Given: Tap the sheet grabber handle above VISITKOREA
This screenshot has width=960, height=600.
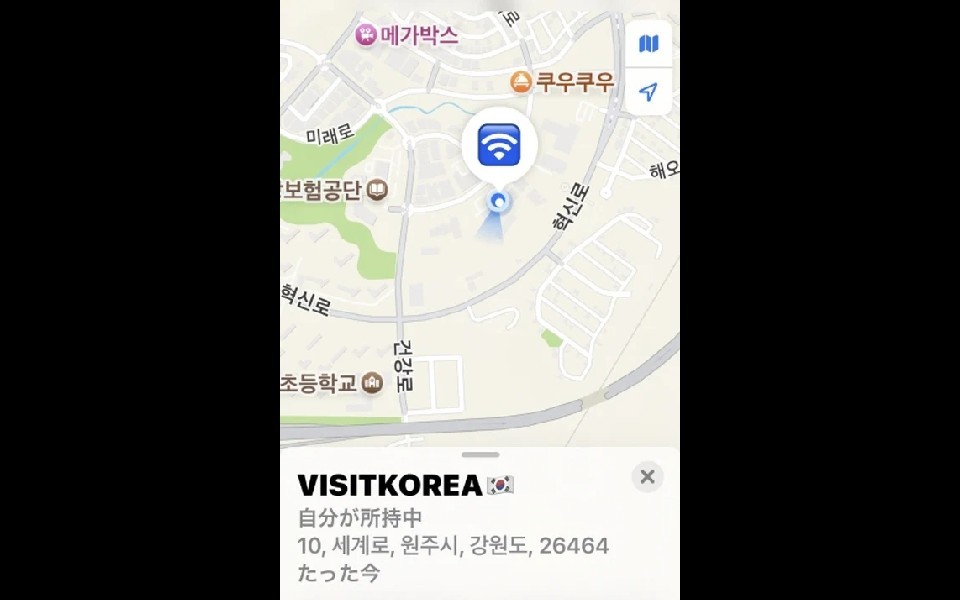Looking at the screenshot, I should 480,455.
